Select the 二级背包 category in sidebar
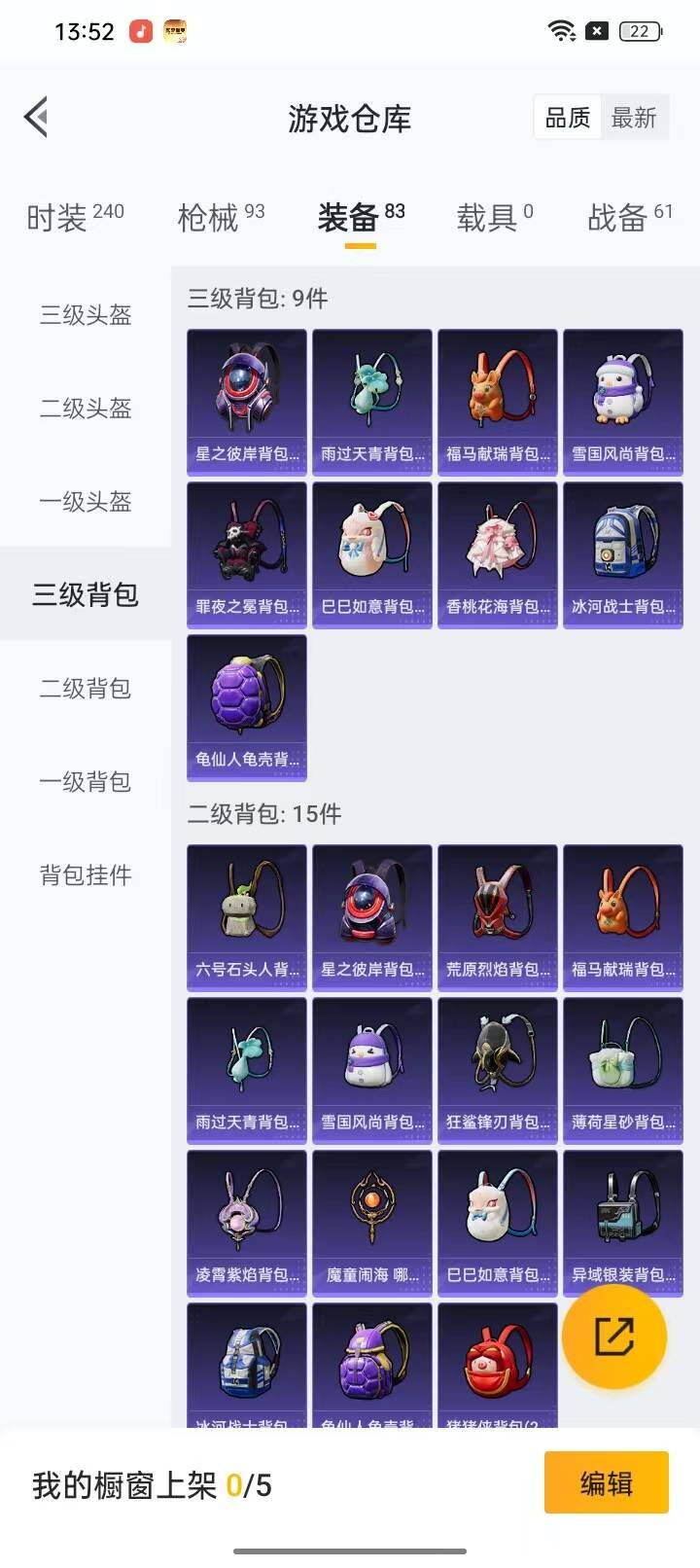Image resolution: width=700 pixels, height=1568 pixels. 84,688
